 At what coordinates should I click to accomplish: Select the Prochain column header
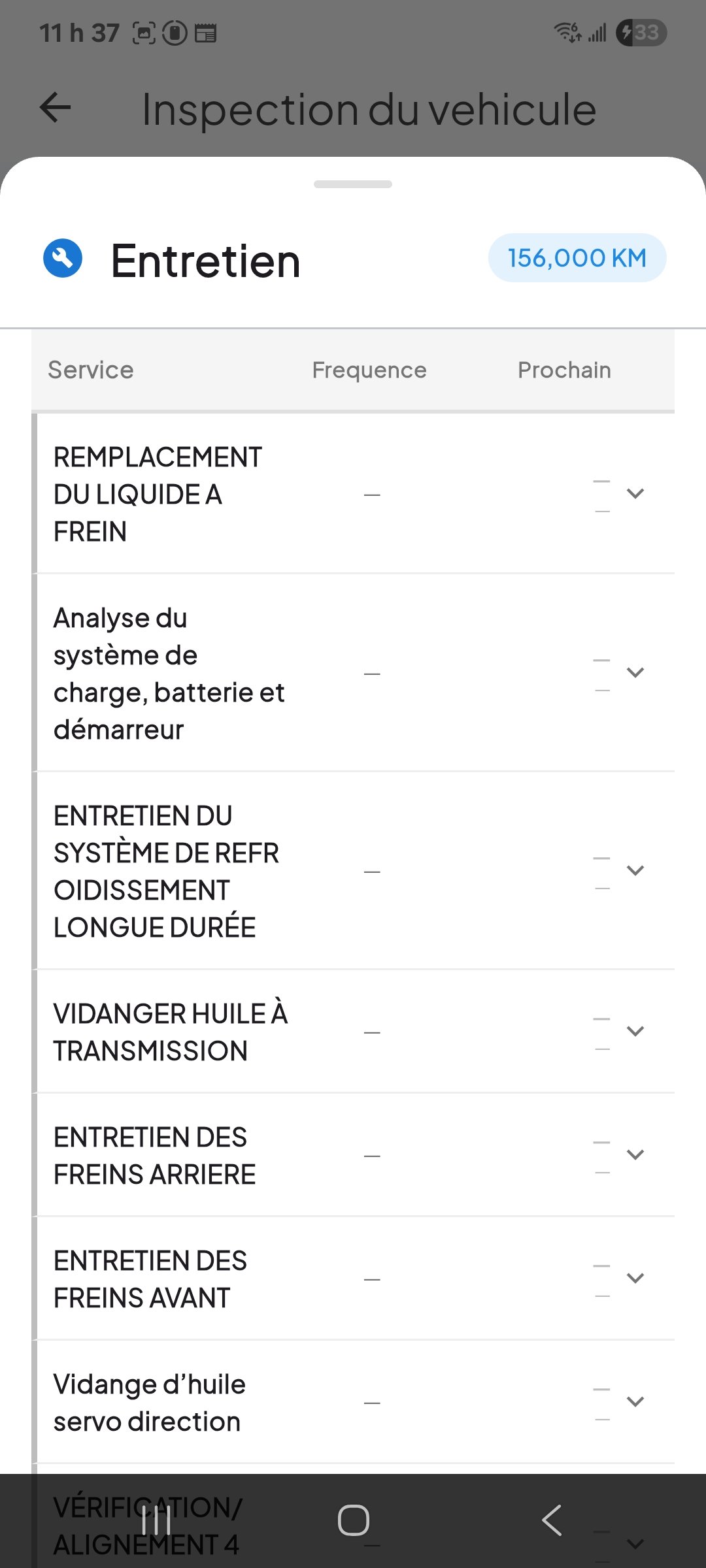point(564,370)
